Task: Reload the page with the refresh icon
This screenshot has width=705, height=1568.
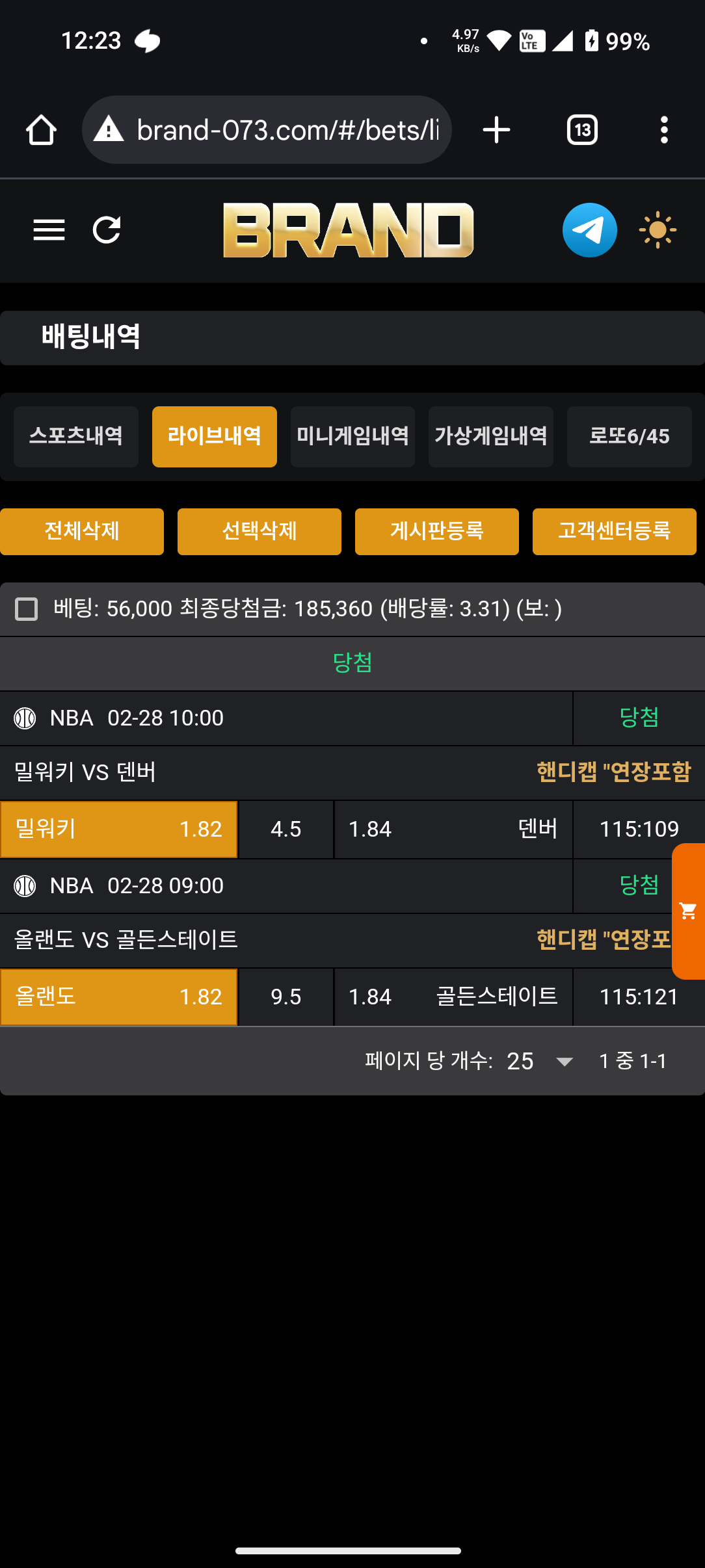Action: tap(107, 230)
